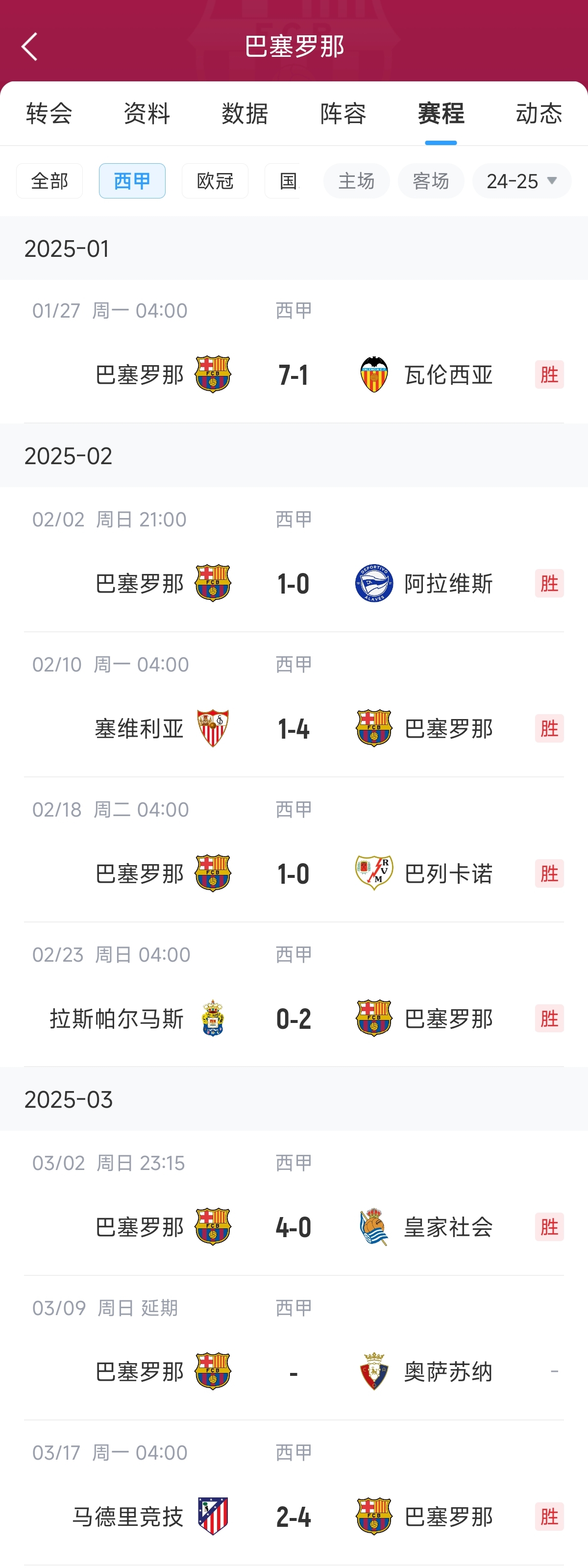
Task: Open the 4-0 match against 皇家社会
Action: pyautogui.click(x=294, y=1226)
